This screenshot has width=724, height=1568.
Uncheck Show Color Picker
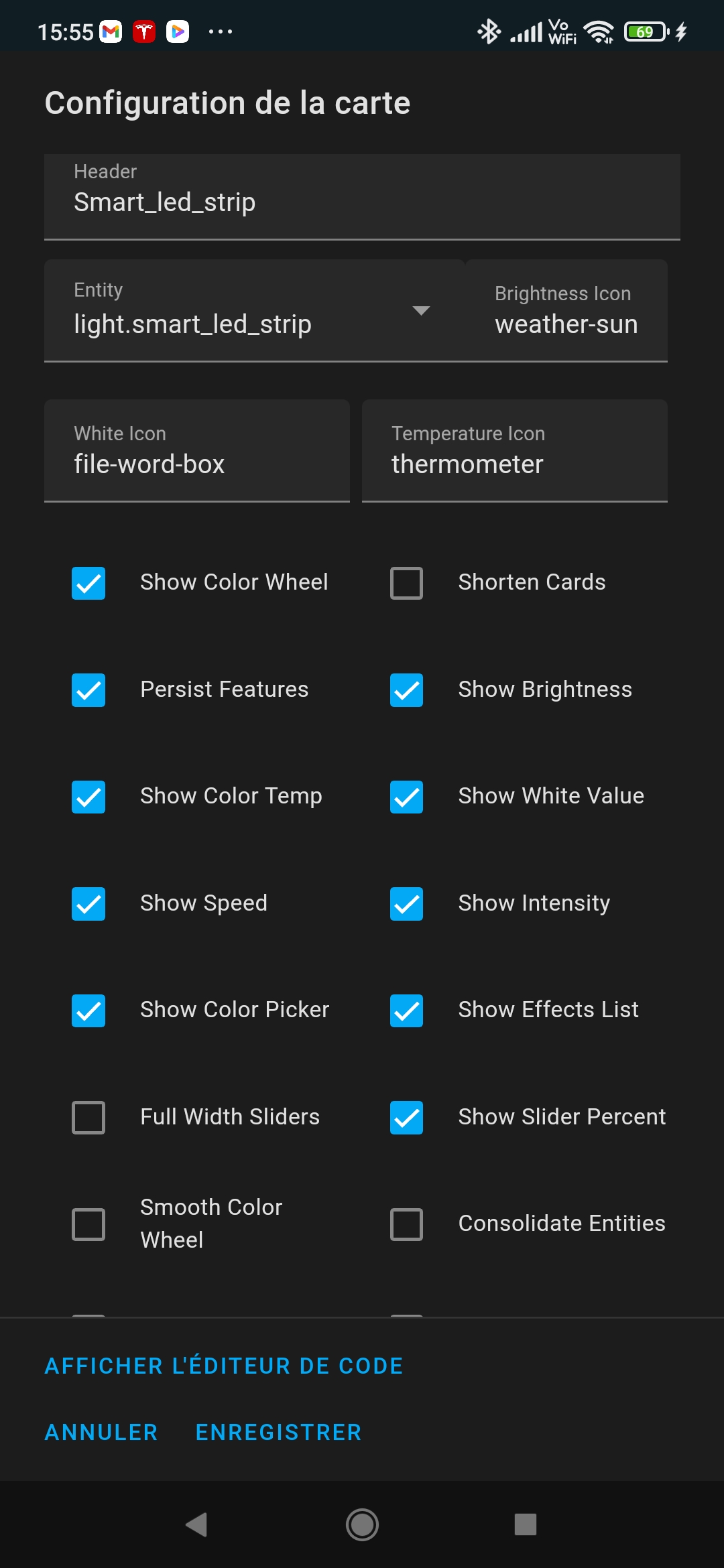coord(88,1010)
